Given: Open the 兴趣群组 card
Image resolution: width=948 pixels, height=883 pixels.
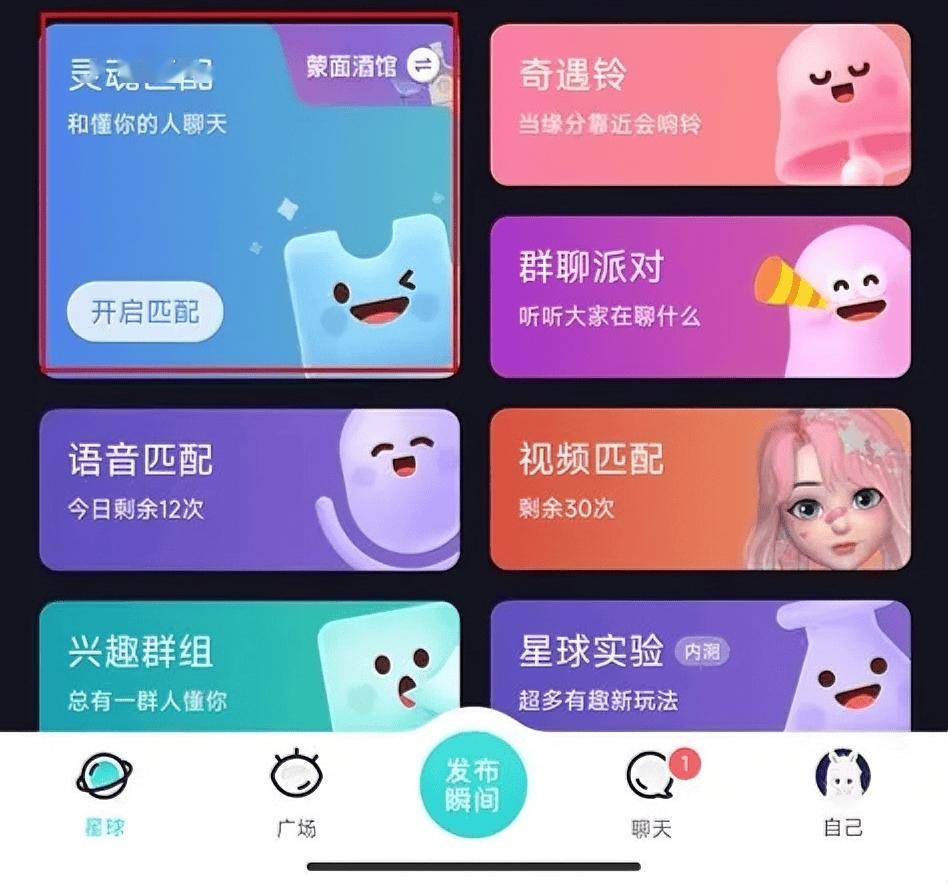Looking at the screenshot, I should [x=249, y=667].
